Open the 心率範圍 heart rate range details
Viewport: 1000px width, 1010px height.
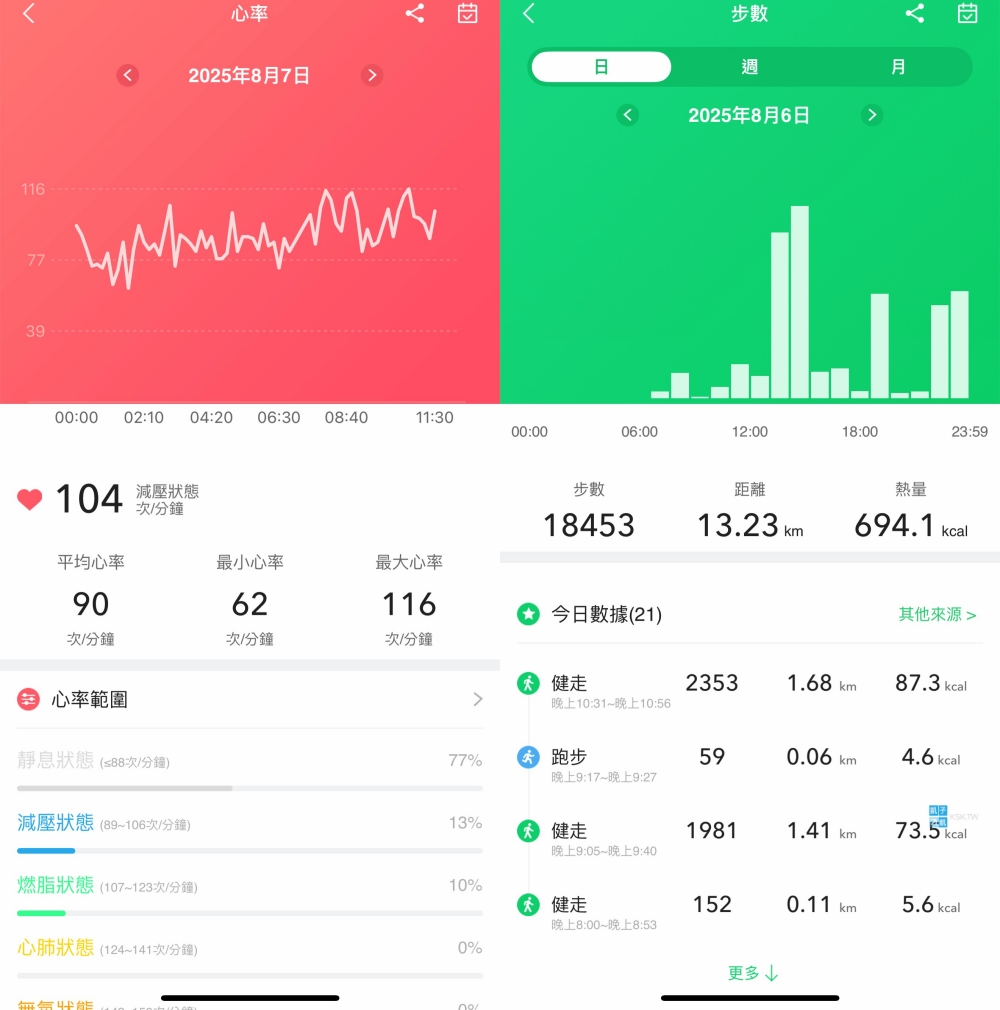250,700
